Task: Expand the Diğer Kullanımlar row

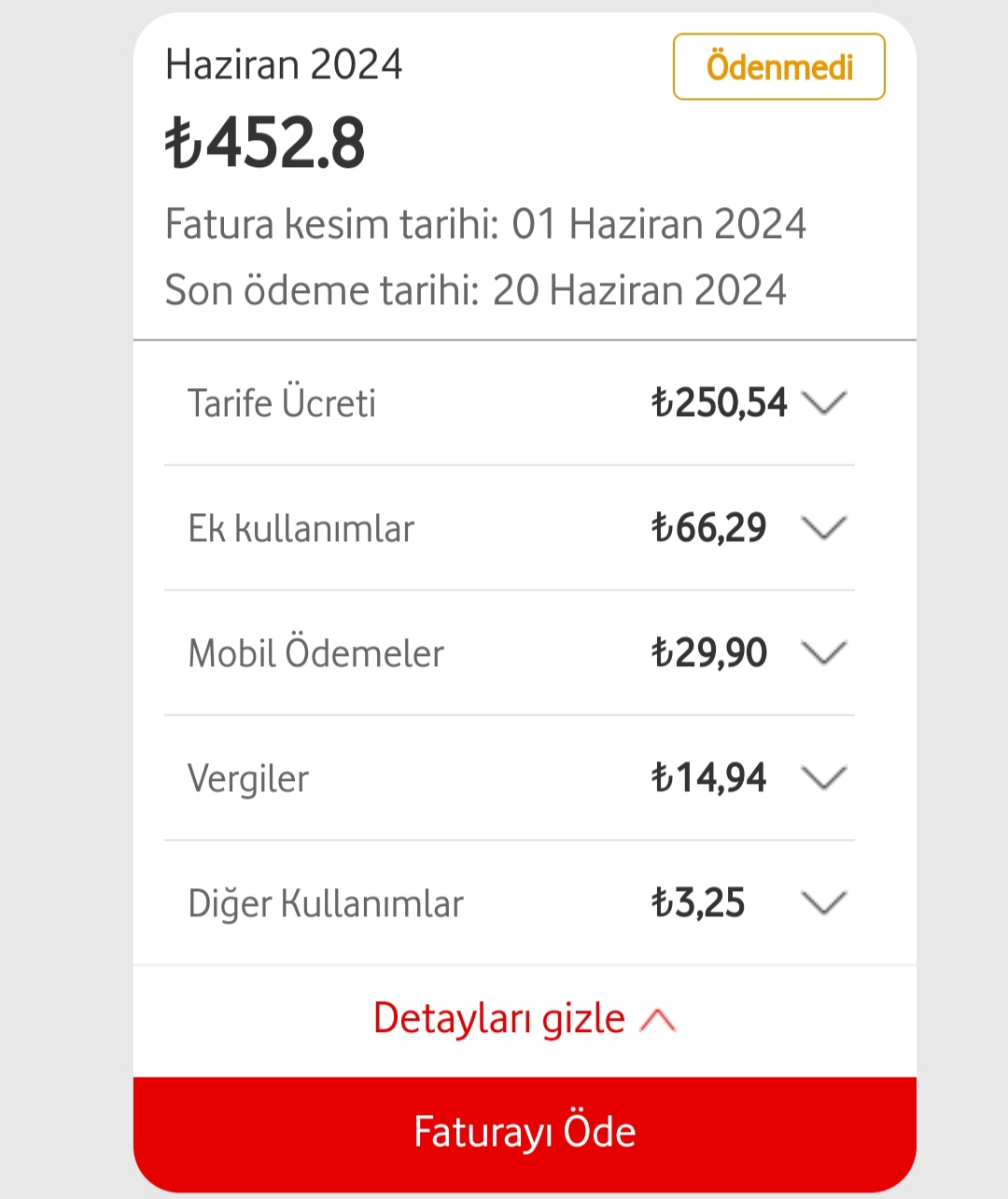Action: (823, 903)
